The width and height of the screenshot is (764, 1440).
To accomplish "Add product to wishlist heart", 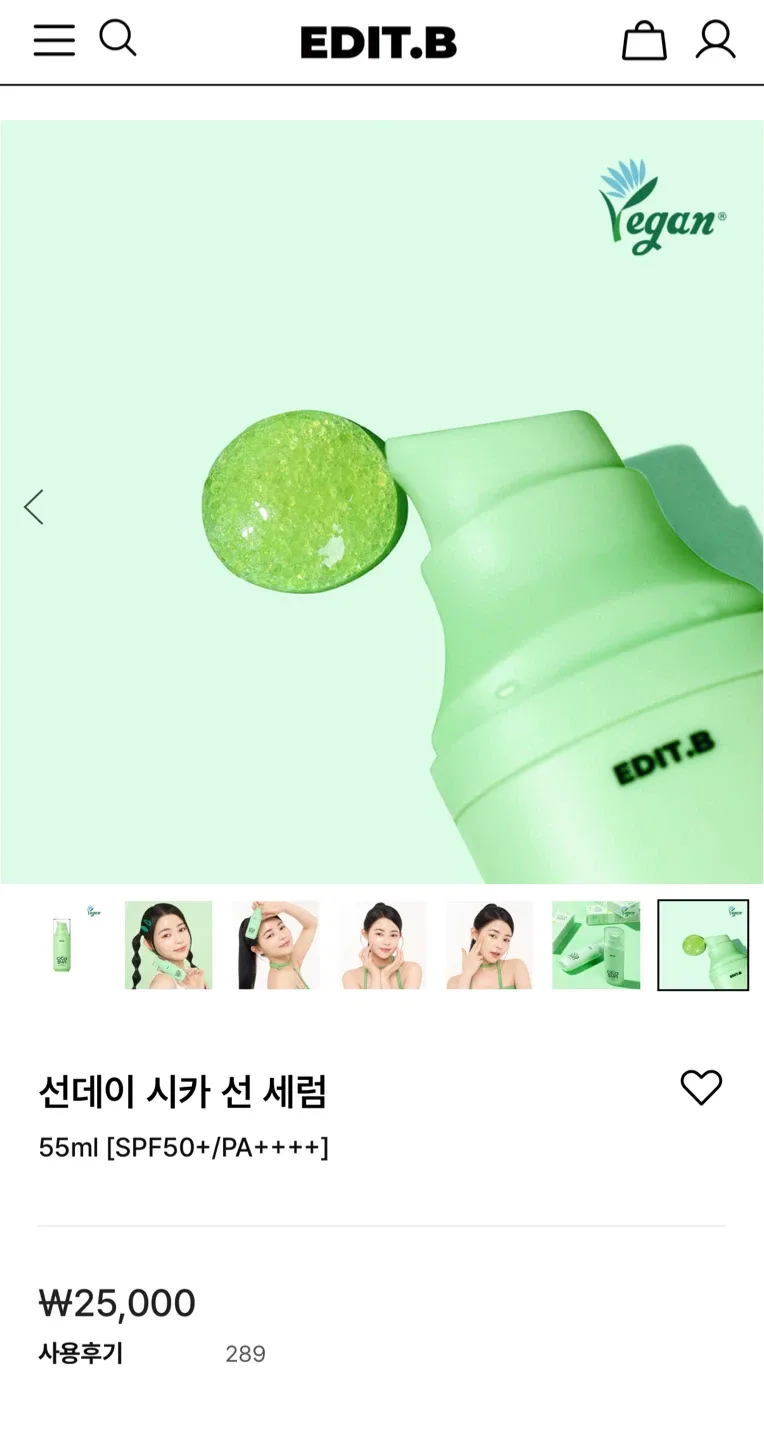I will pyautogui.click(x=701, y=1087).
